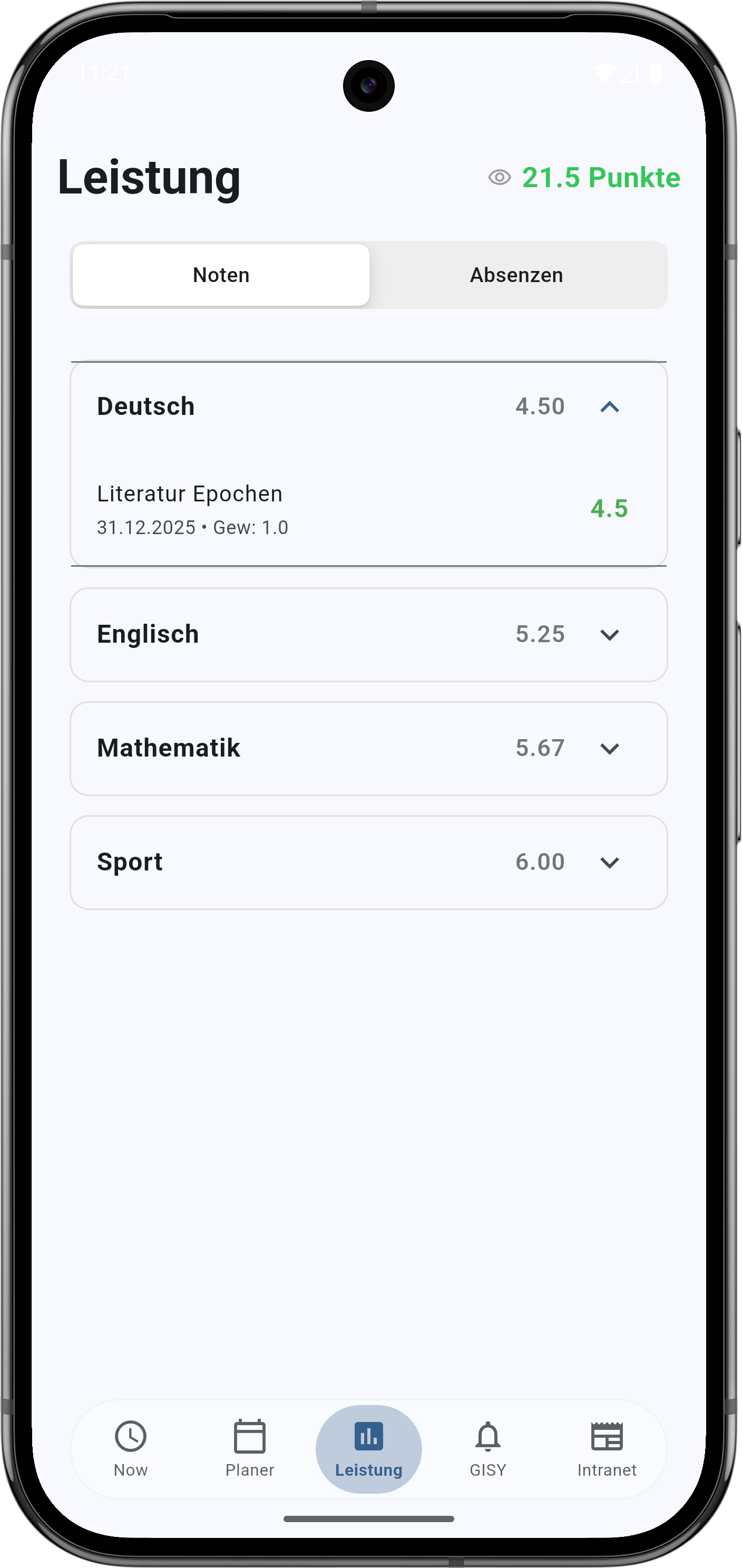The image size is (742, 1568).
Task: Switch to the Absenzen segment
Action: click(x=516, y=275)
